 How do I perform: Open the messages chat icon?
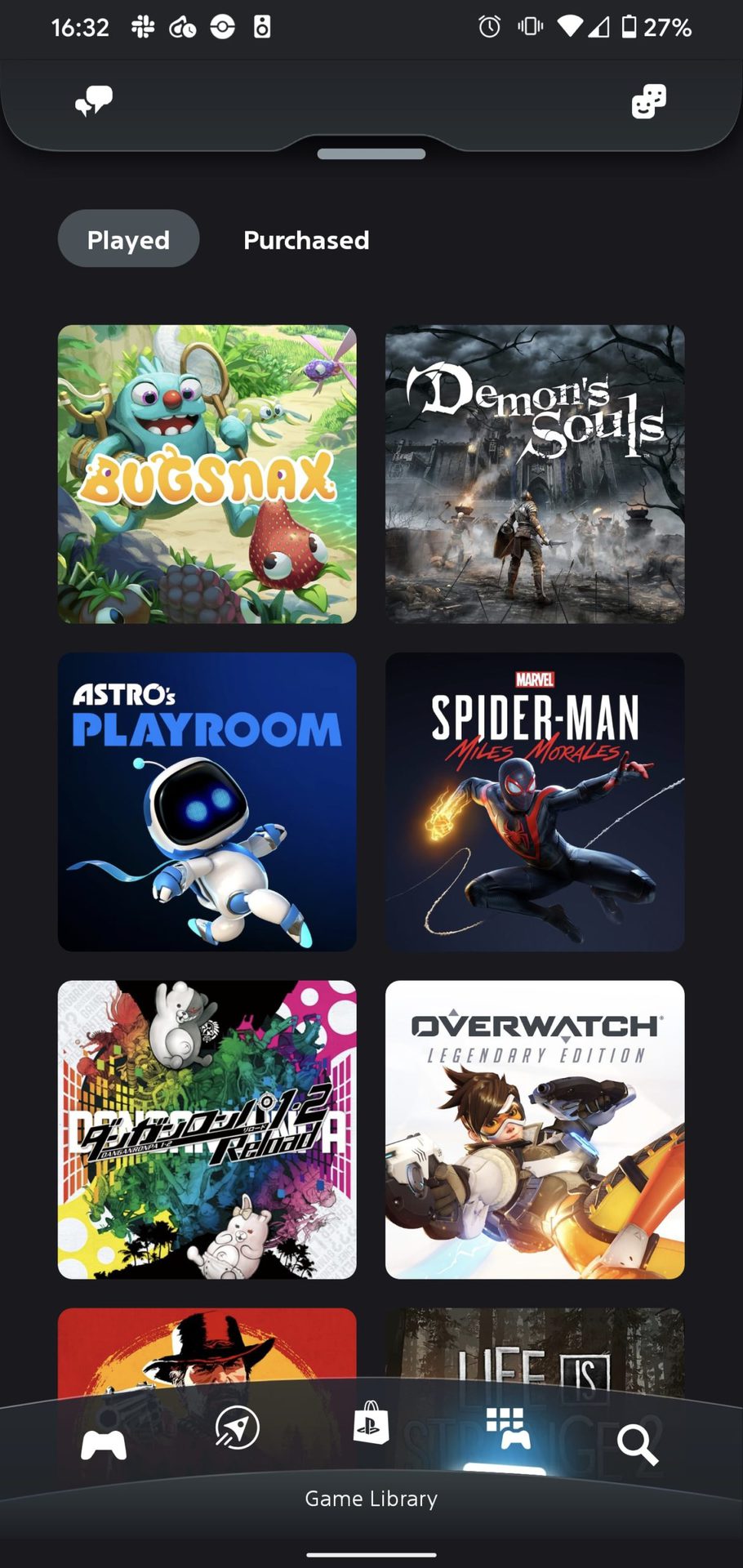point(94,101)
